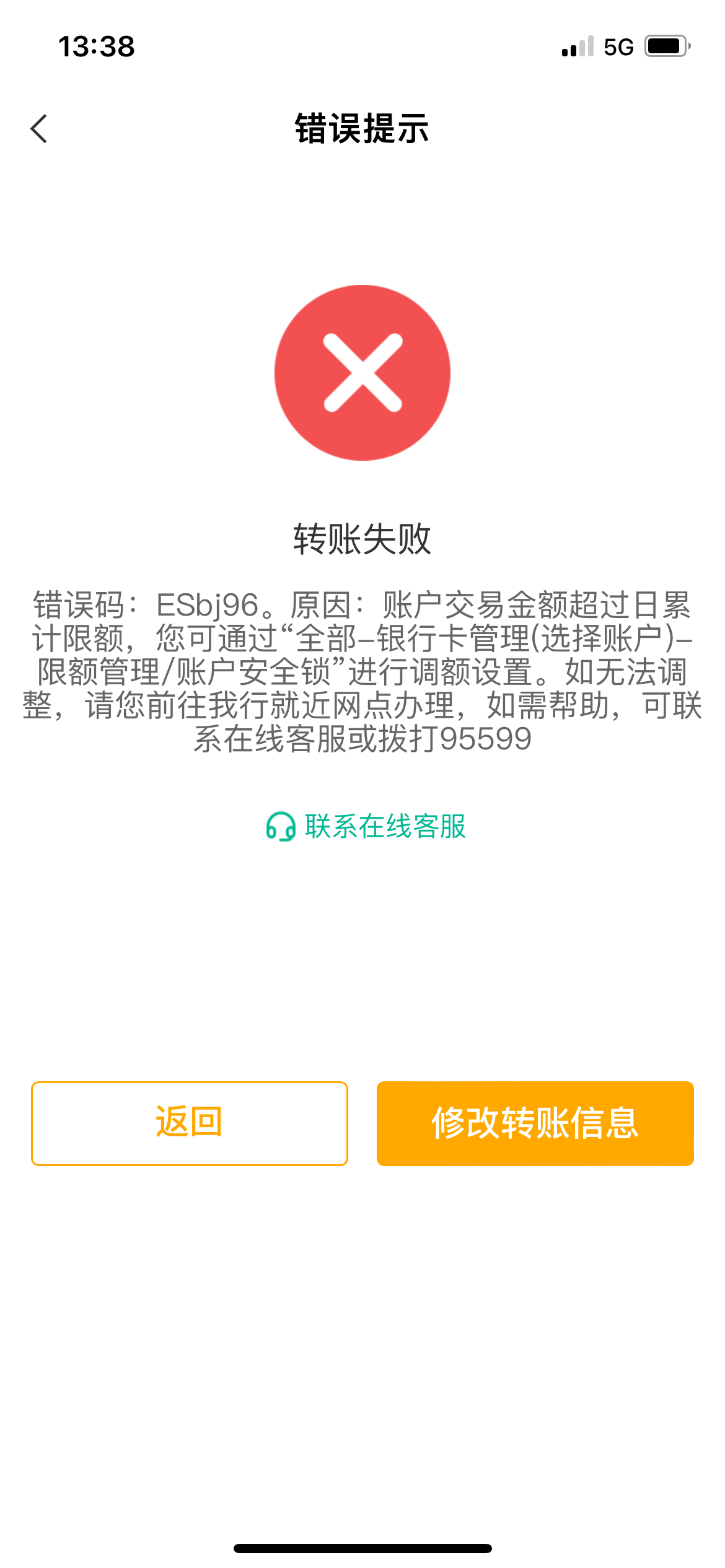The width and height of the screenshot is (725, 1568).
Task: Tap the 转账失败 failure heading
Action: tap(361, 539)
